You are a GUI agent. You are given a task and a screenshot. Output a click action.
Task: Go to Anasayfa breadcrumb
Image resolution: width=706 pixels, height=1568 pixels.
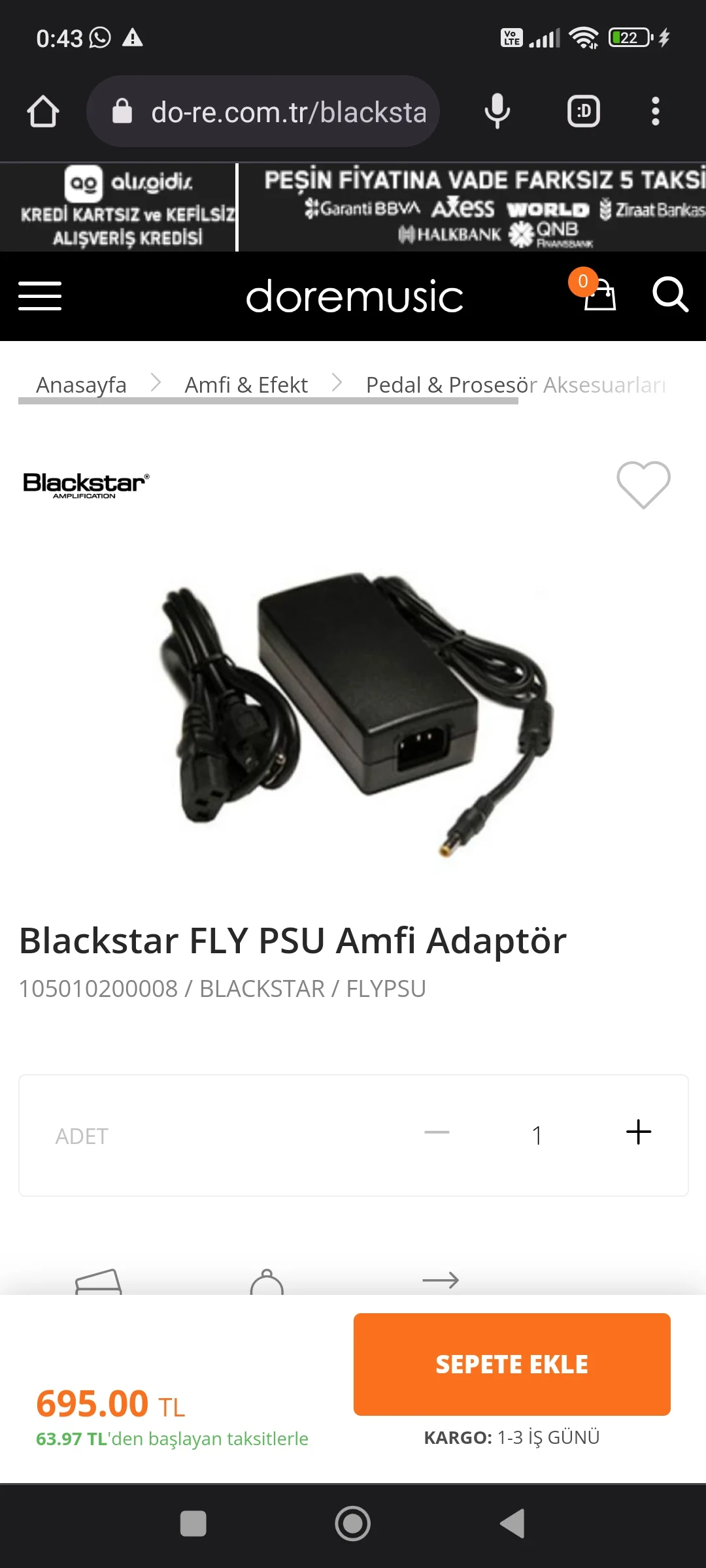pyautogui.click(x=81, y=385)
